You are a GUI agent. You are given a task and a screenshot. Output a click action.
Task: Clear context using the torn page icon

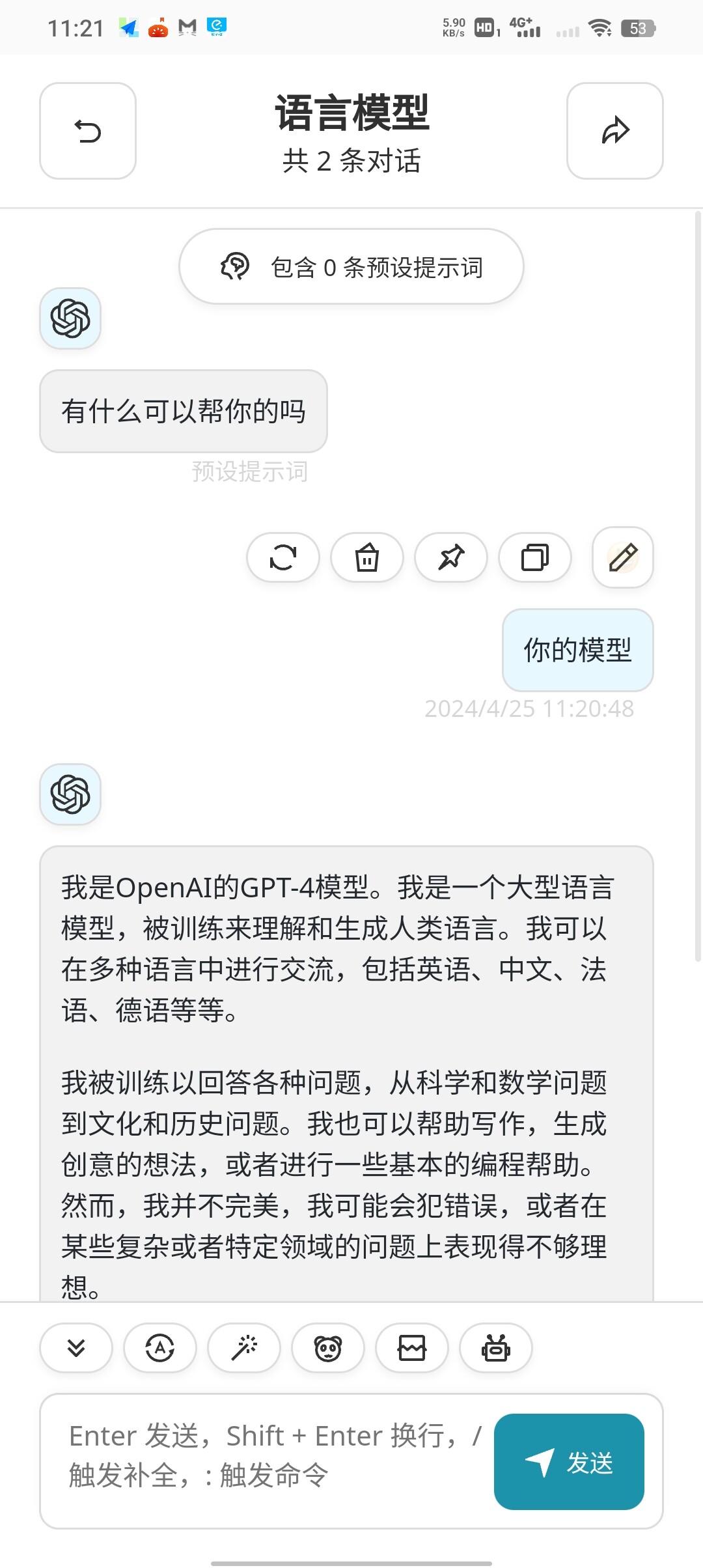pos(412,1348)
